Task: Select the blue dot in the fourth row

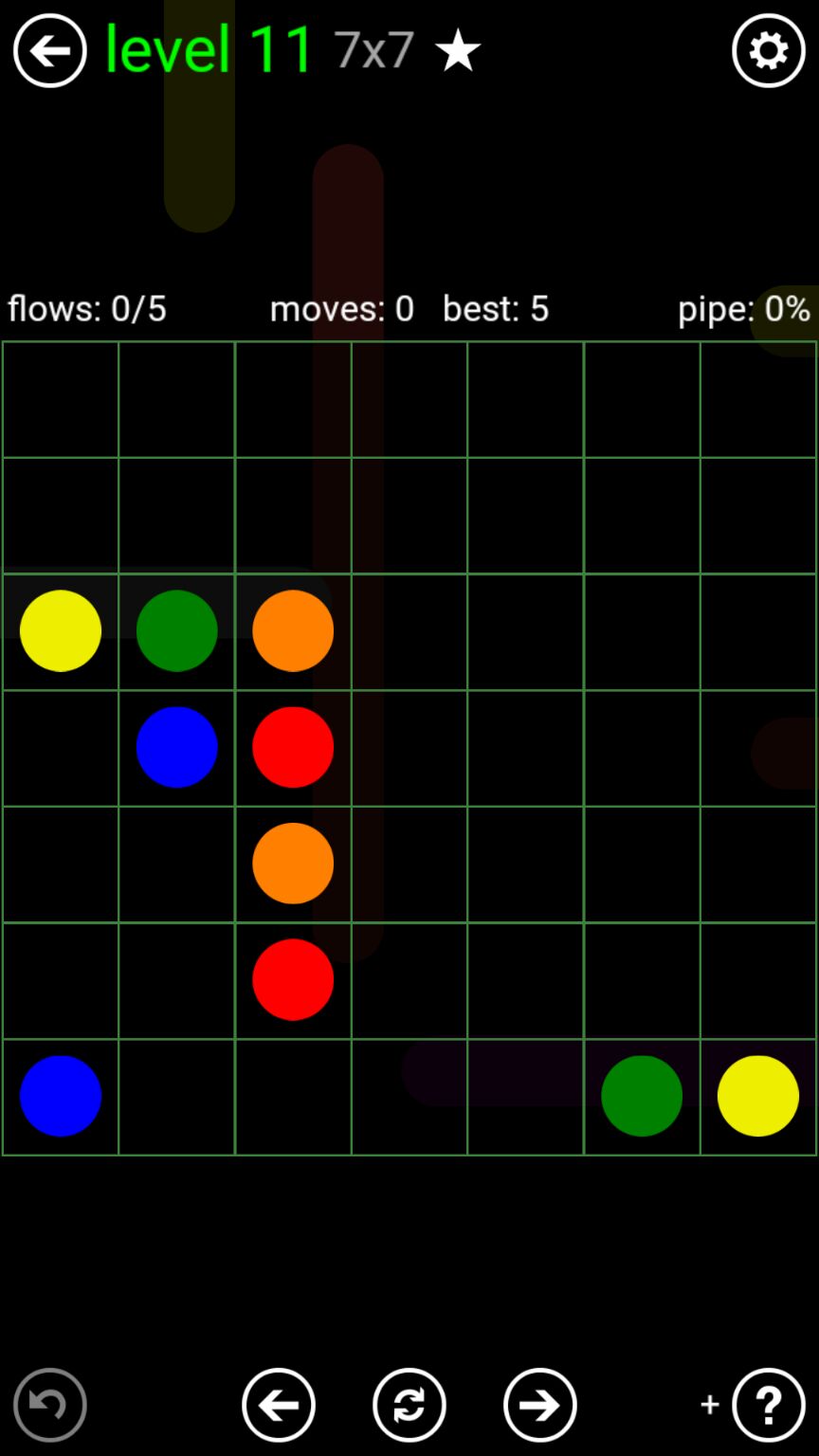Action: 176,747
